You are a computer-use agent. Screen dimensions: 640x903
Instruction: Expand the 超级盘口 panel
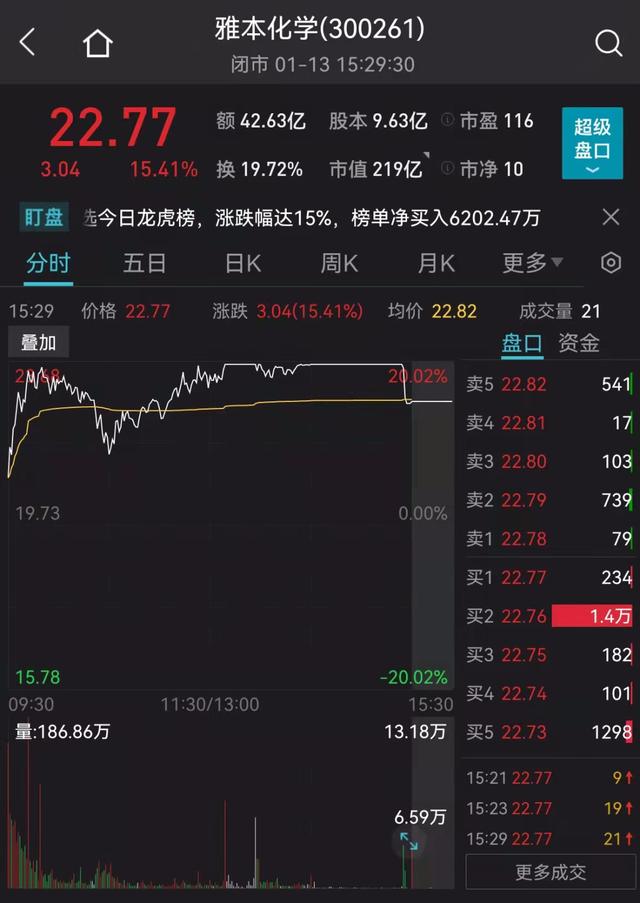[x=592, y=143]
